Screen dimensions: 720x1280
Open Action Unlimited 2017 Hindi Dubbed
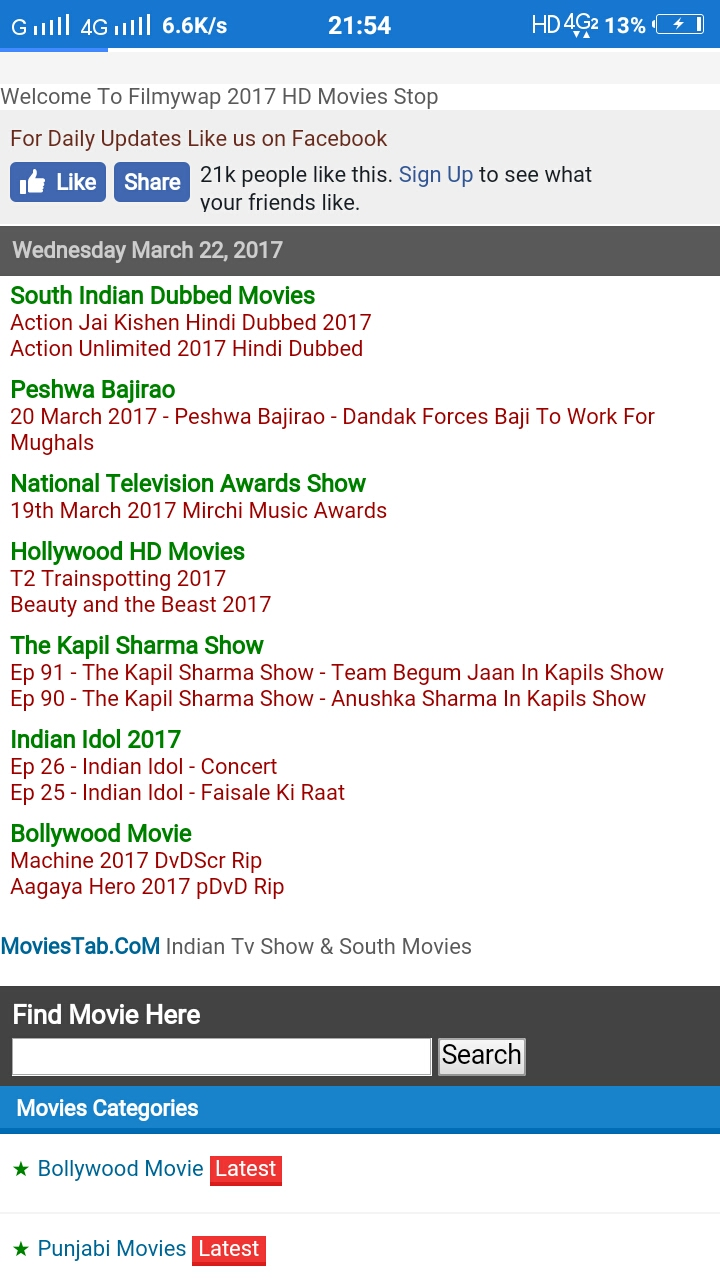tap(187, 349)
